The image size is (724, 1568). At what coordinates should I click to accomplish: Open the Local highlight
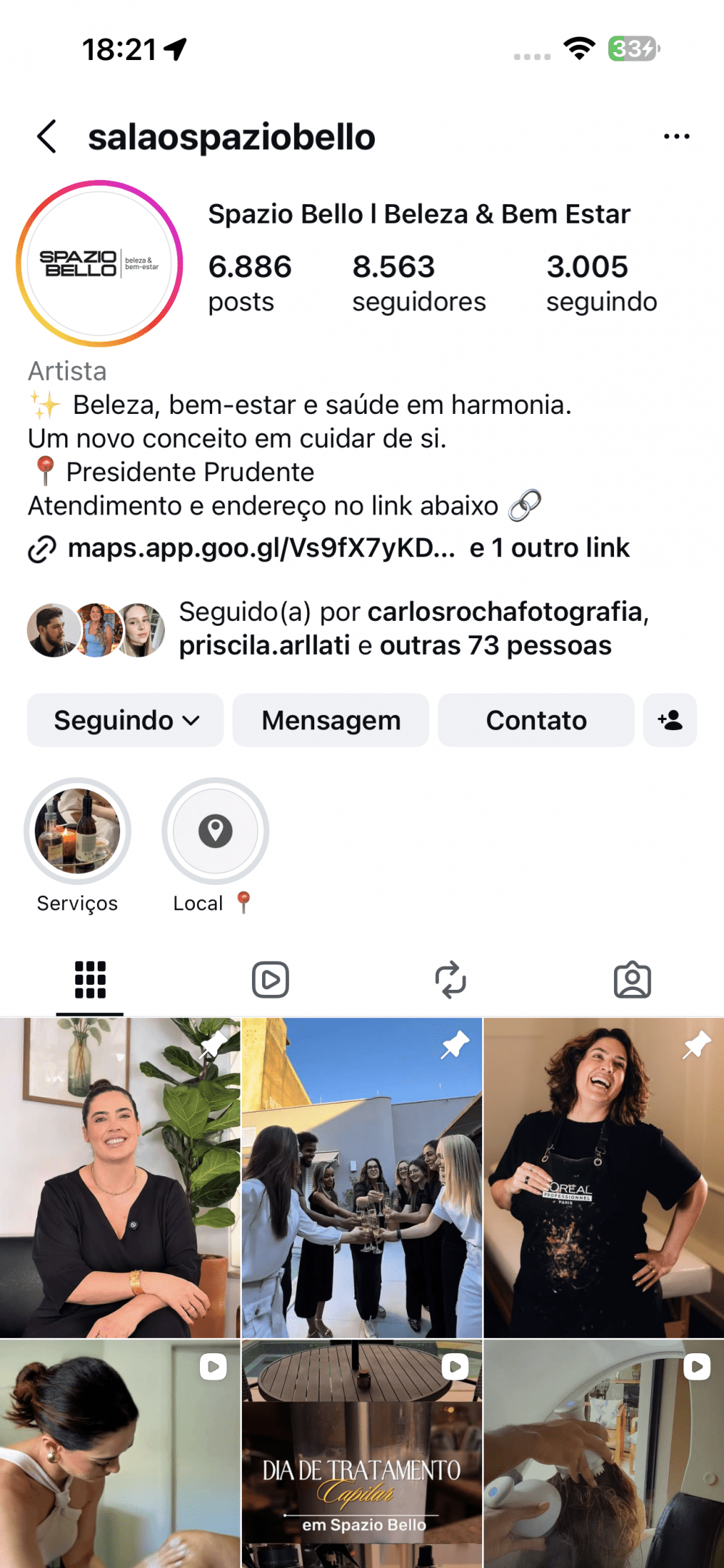pyautogui.click(x=215, y=832)
